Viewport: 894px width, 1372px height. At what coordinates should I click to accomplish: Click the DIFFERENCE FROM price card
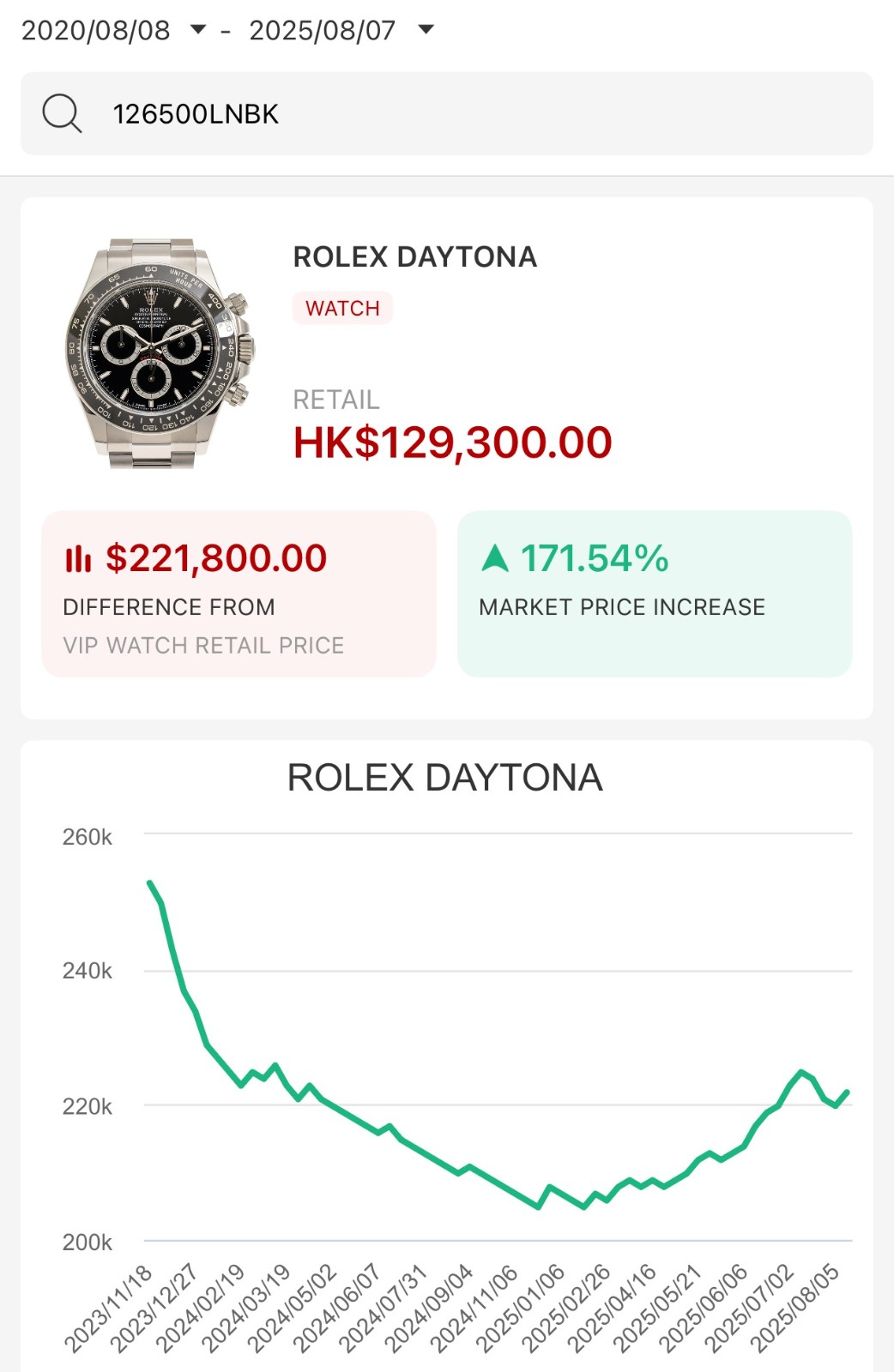(x=169, y=606)
